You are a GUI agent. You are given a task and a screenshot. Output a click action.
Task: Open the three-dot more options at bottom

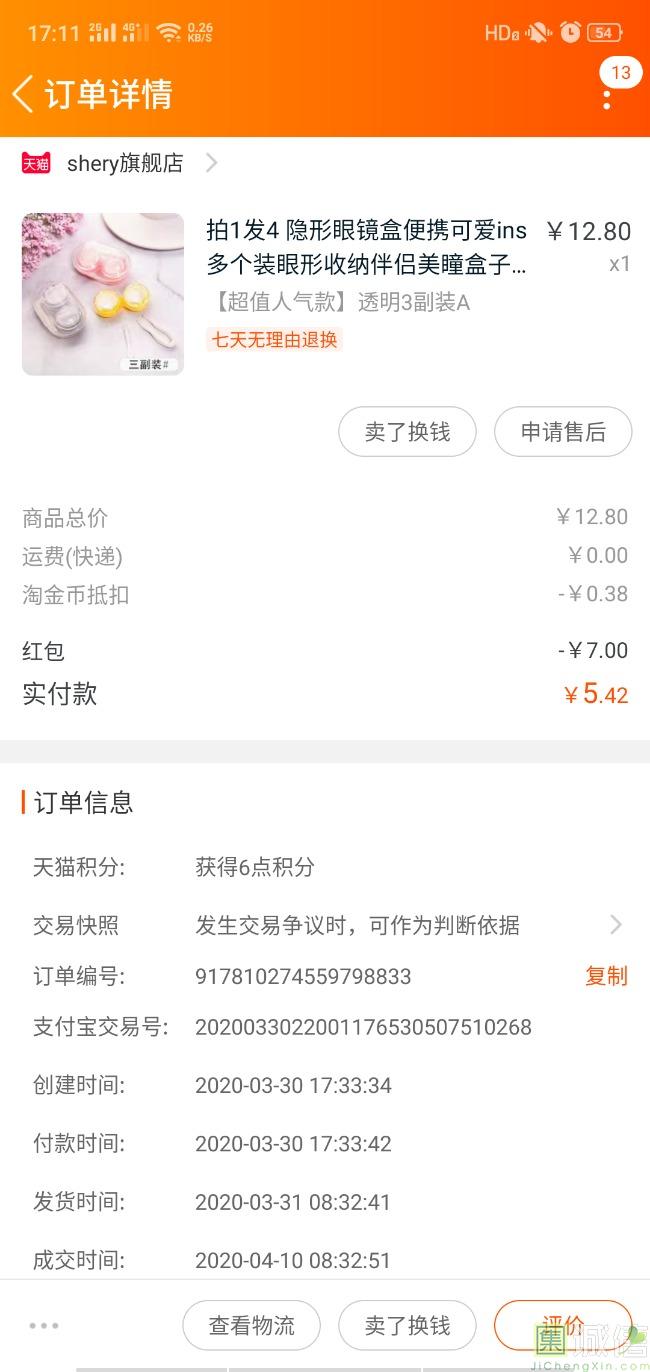(44, 1326)
